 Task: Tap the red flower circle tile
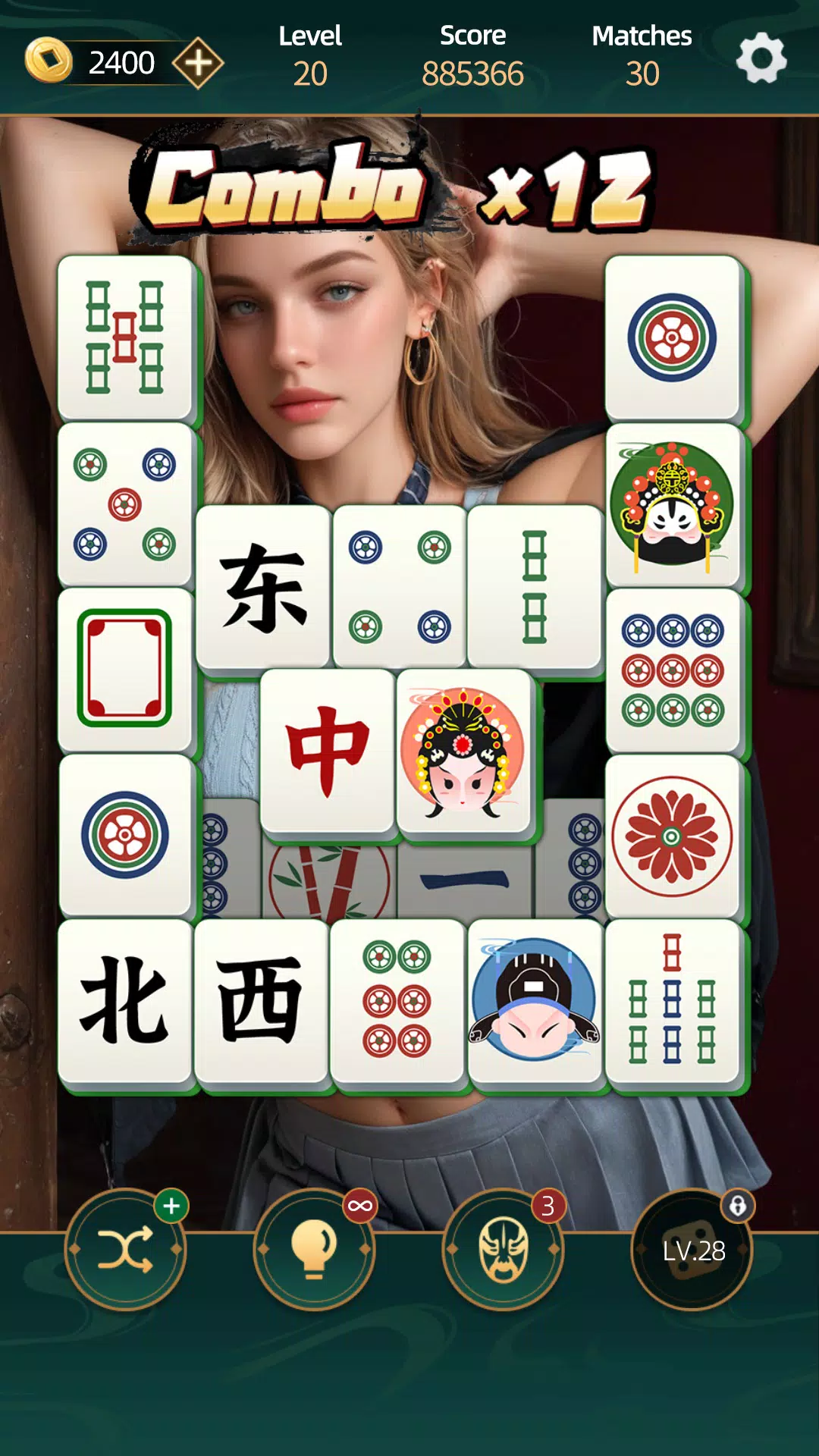point(673,836)
